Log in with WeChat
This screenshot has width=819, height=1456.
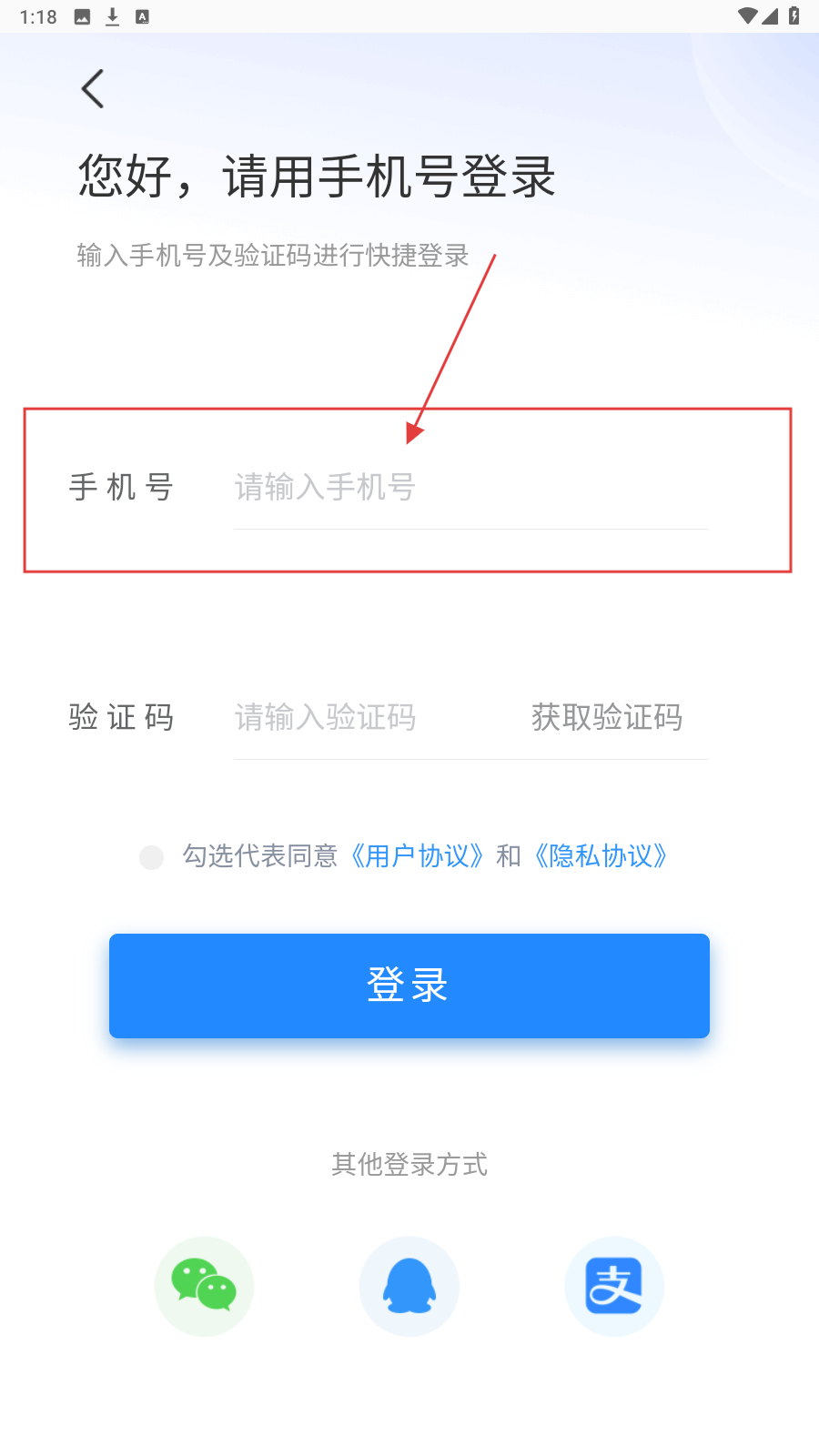tap(204, 1286)
